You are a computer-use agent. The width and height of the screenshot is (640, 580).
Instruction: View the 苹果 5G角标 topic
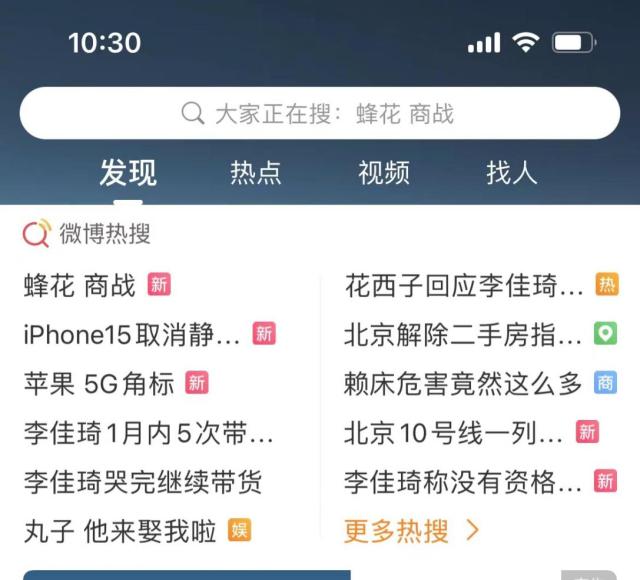(x=100, y=383)
